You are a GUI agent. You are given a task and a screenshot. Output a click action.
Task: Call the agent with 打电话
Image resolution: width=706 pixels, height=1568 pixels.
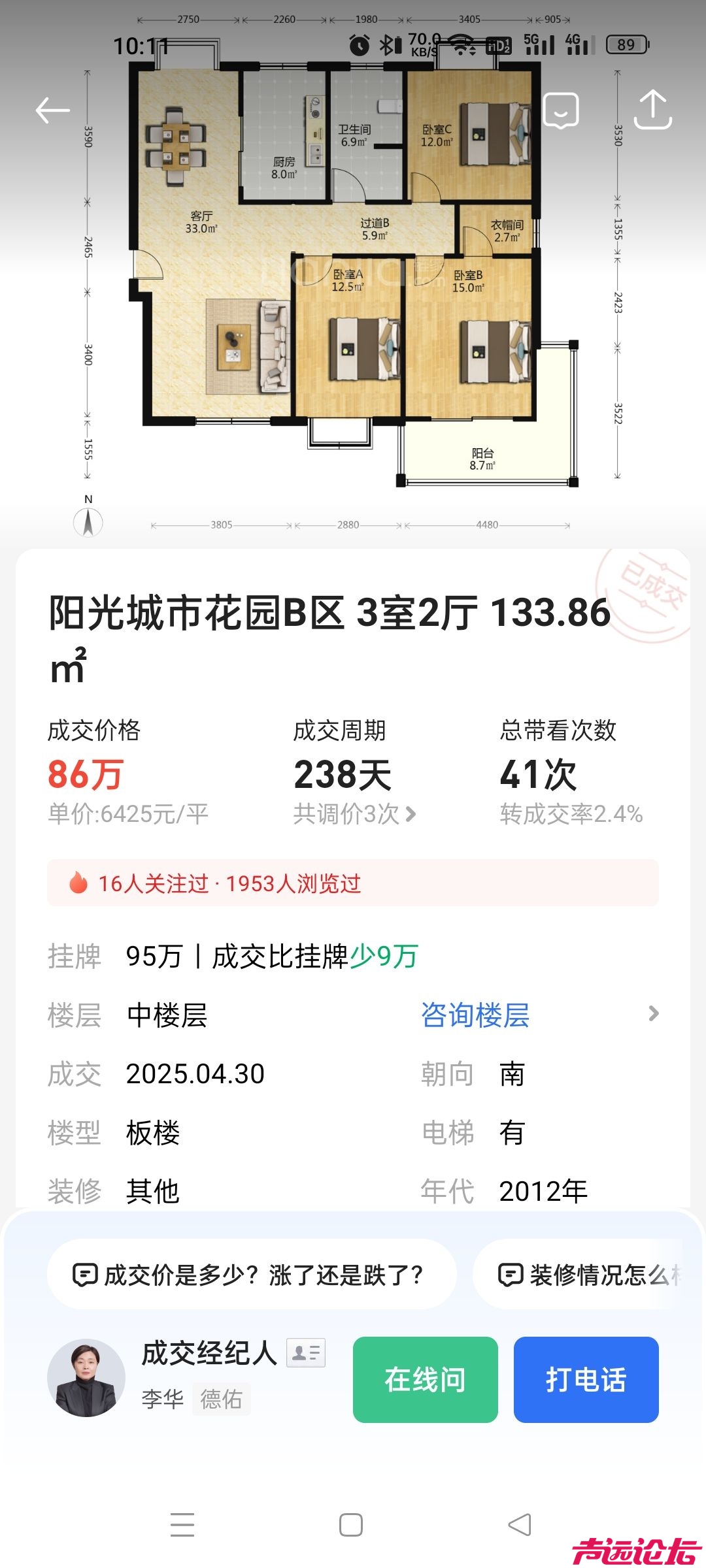[586, 1379]
